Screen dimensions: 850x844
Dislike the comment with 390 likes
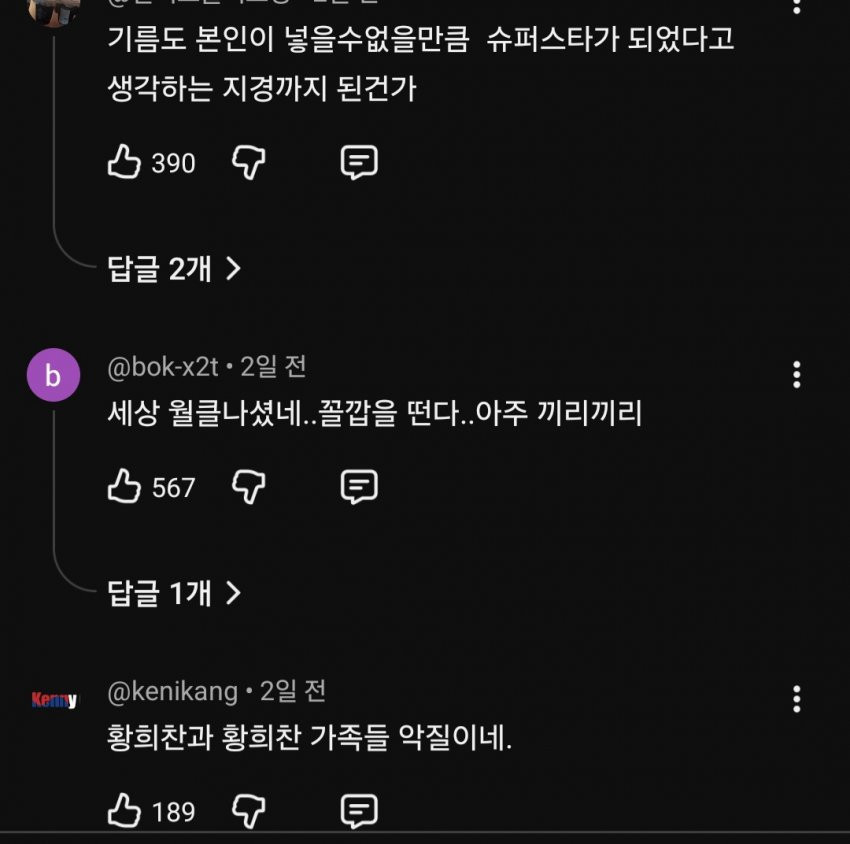coord(248,162)
